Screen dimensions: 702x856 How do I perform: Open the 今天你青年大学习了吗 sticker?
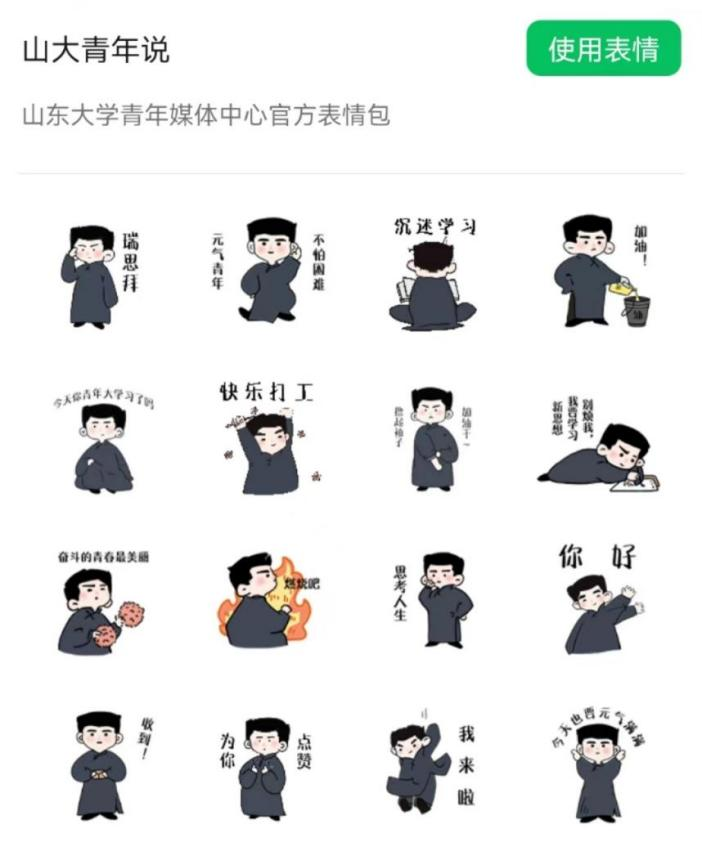pos(100,440)
